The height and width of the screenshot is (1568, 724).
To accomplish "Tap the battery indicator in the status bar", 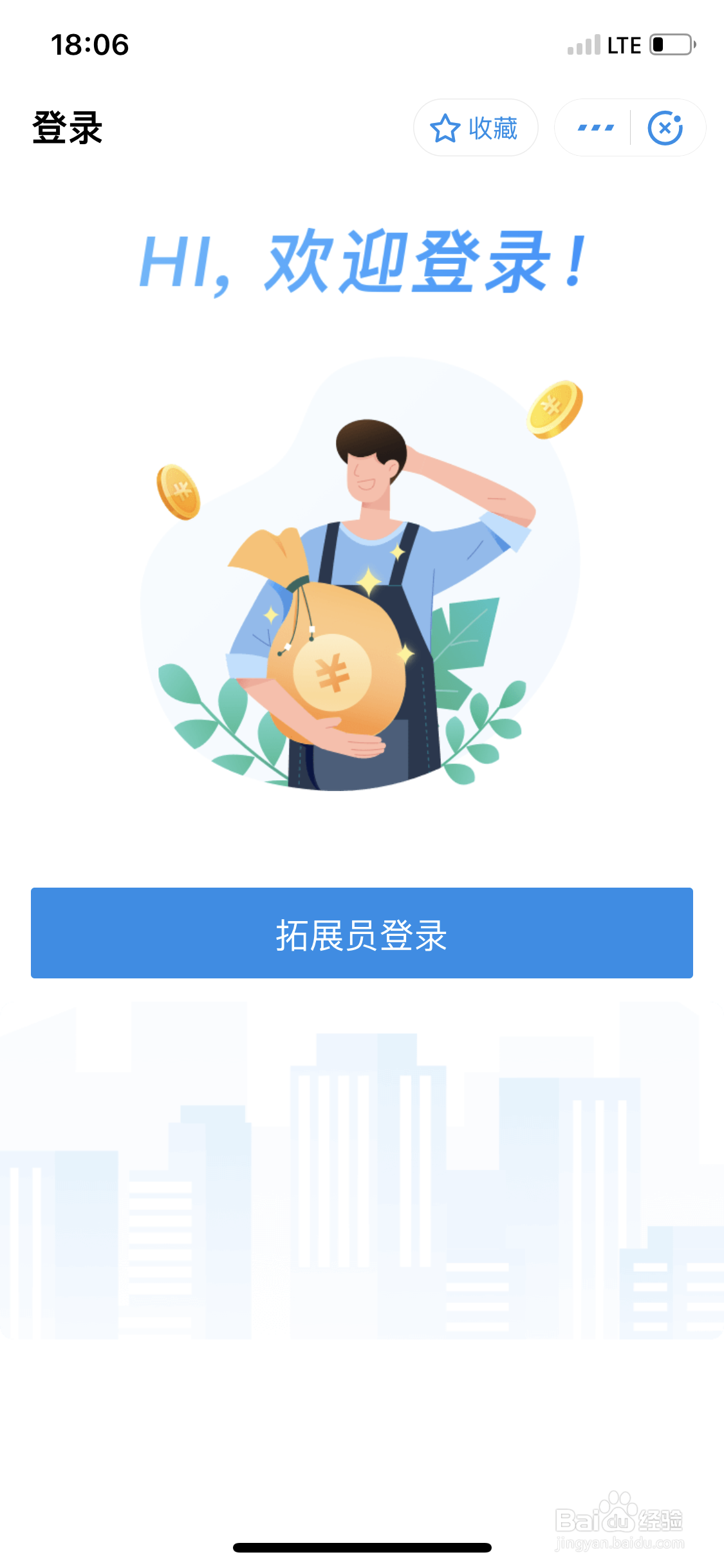I will (670, 44).
